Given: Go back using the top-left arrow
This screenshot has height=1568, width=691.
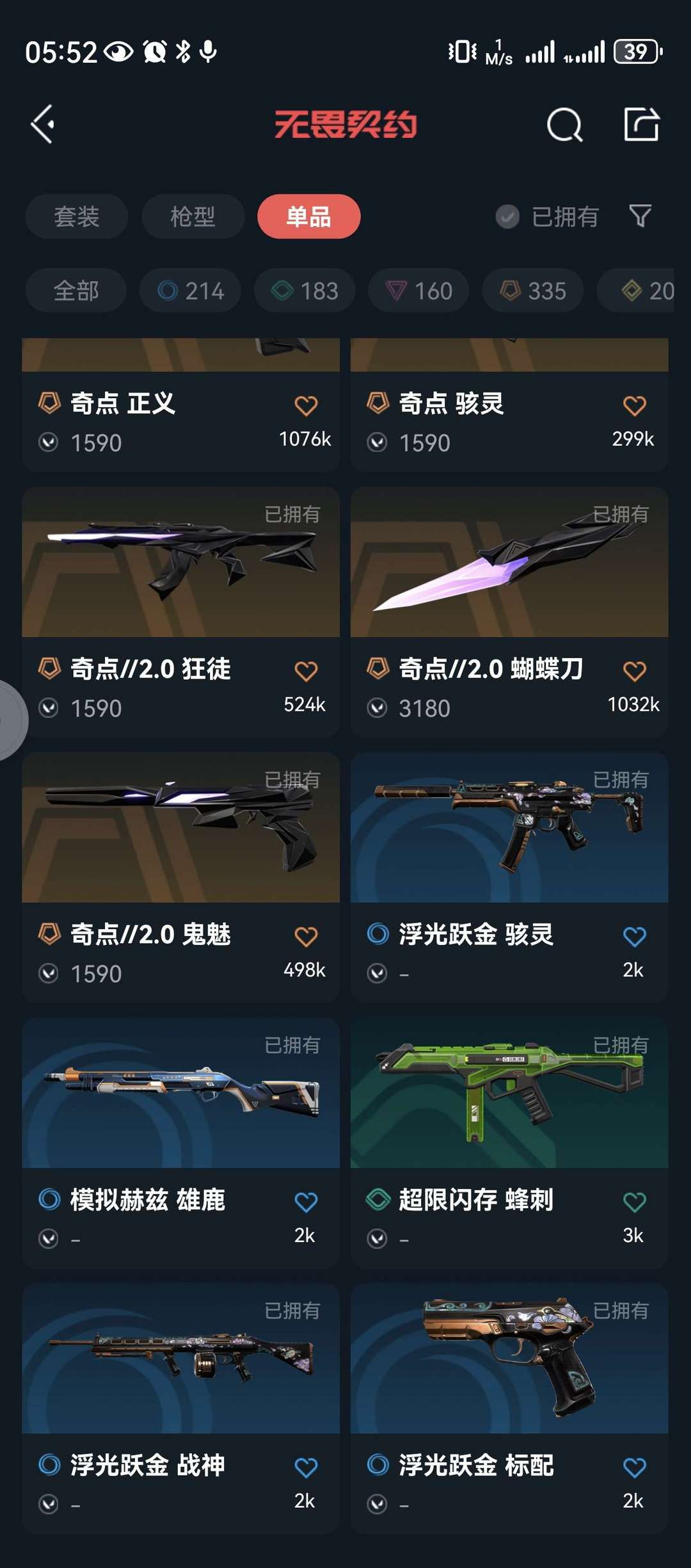Looking at the screenshot, I should pyautogui.click(x=42, y=124).
